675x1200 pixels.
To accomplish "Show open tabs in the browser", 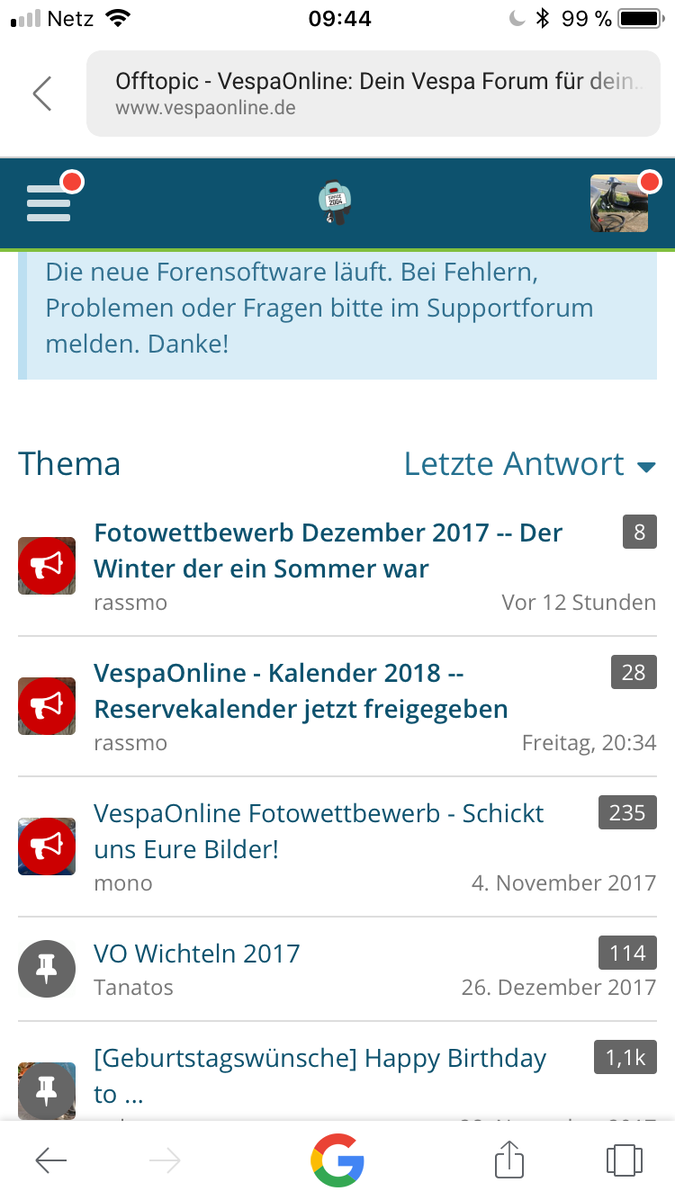I will tap(623, 1160).
